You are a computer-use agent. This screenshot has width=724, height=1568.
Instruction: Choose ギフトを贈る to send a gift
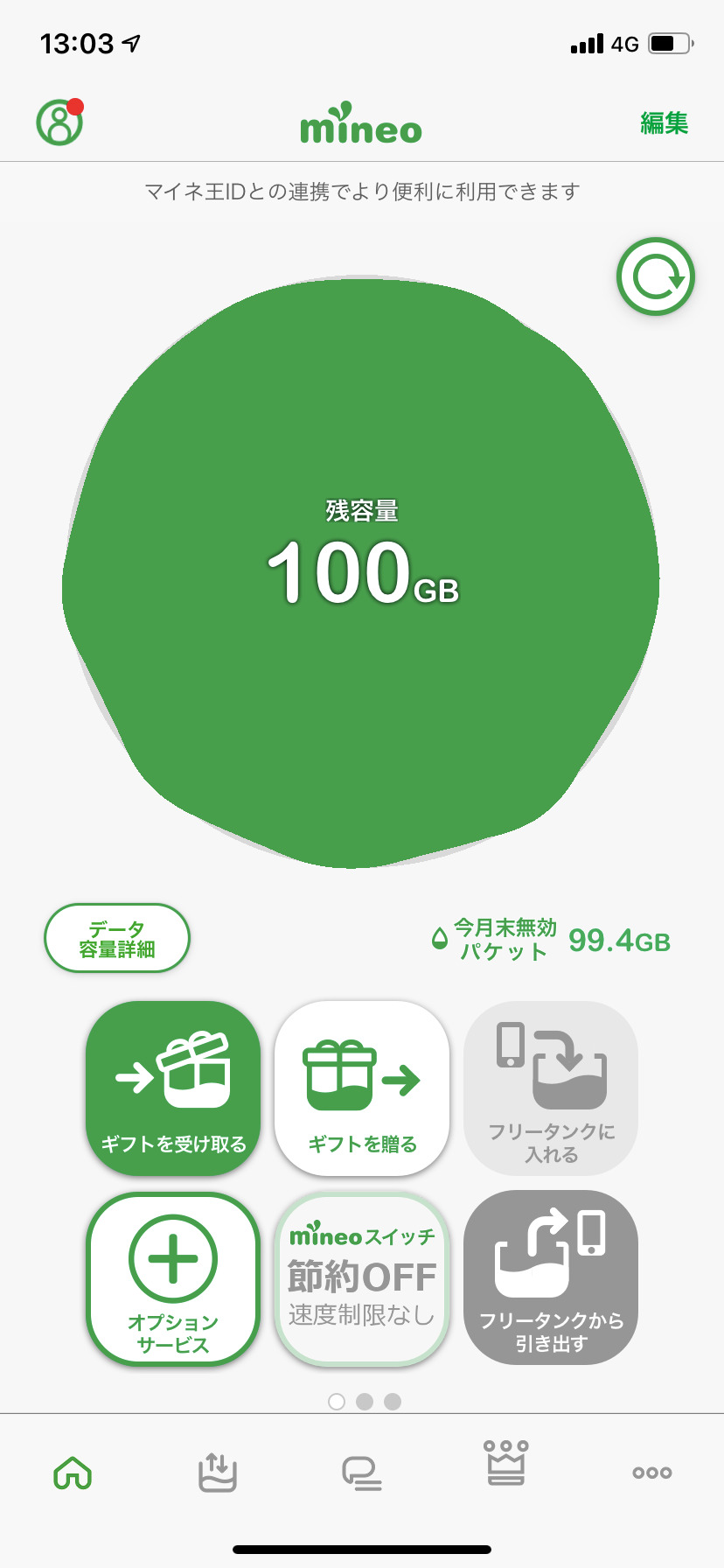tap(362, 1088)
